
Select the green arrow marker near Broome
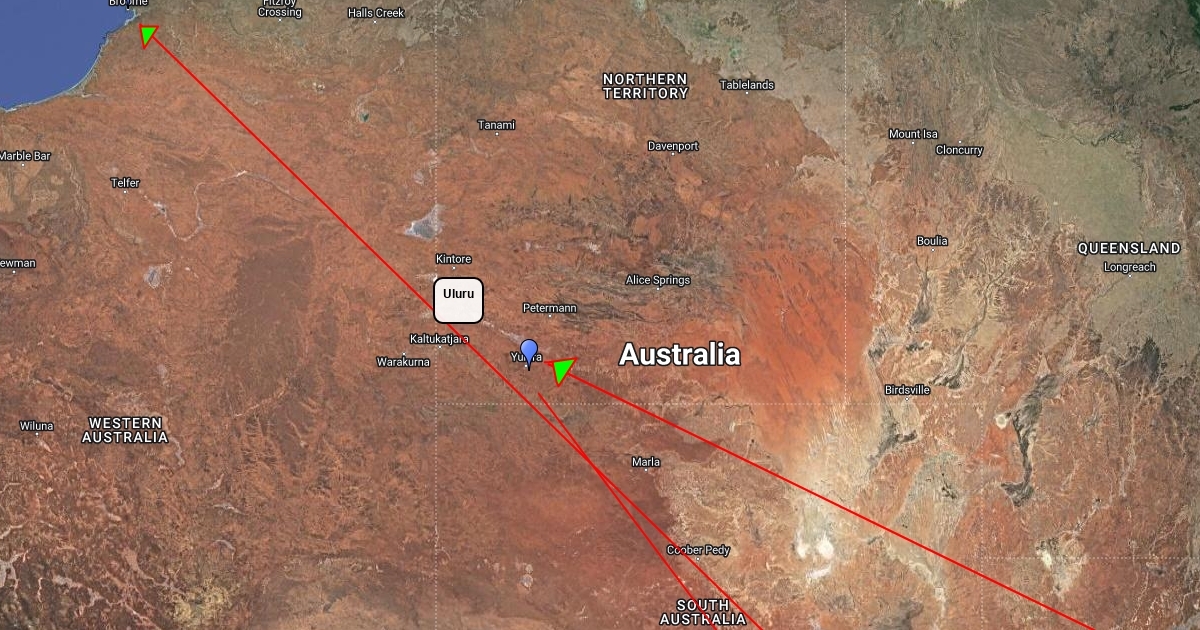pyautogui.click(x=148, y=35)
